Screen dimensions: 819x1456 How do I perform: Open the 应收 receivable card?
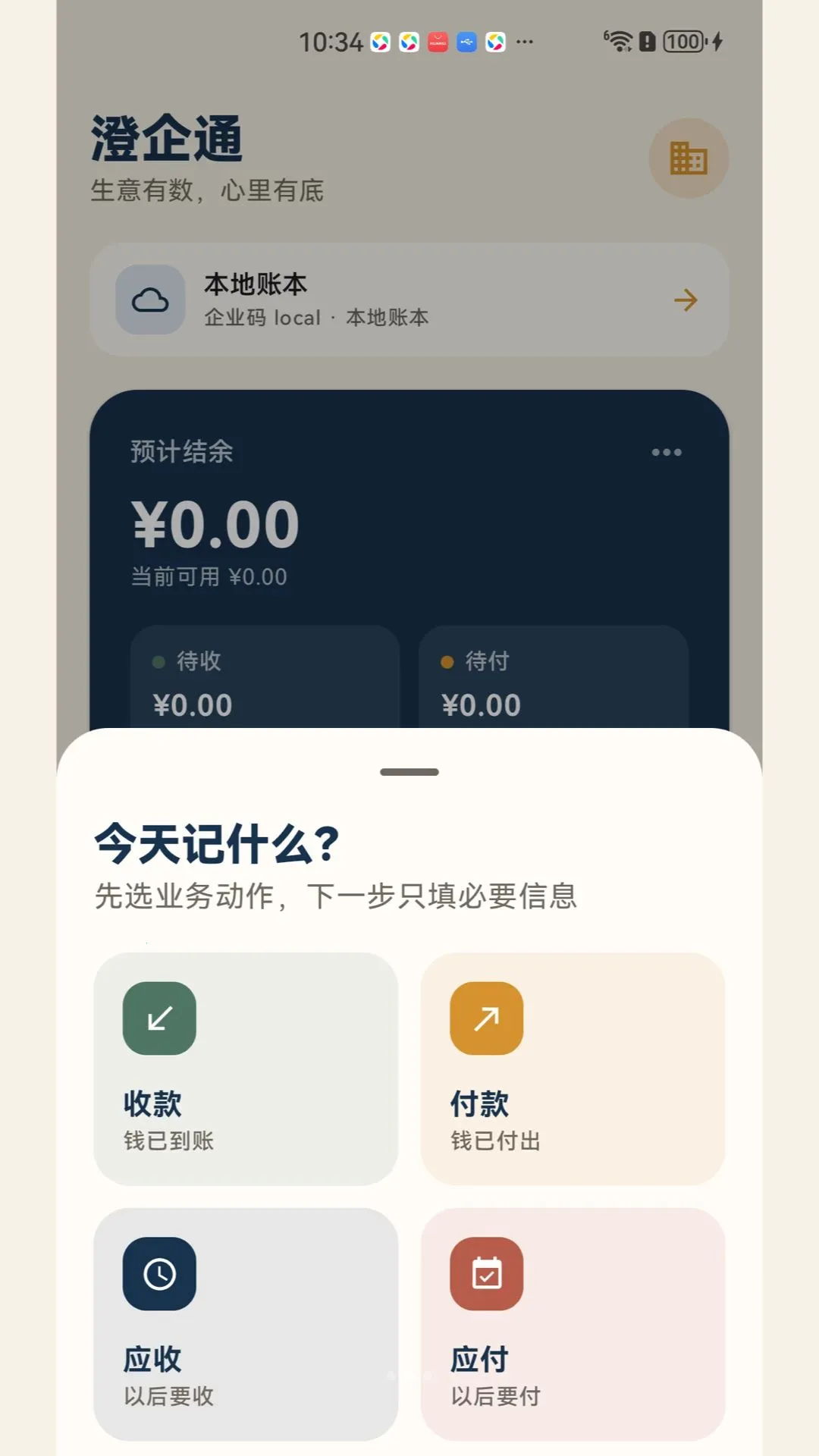[x=246, y=1324]
